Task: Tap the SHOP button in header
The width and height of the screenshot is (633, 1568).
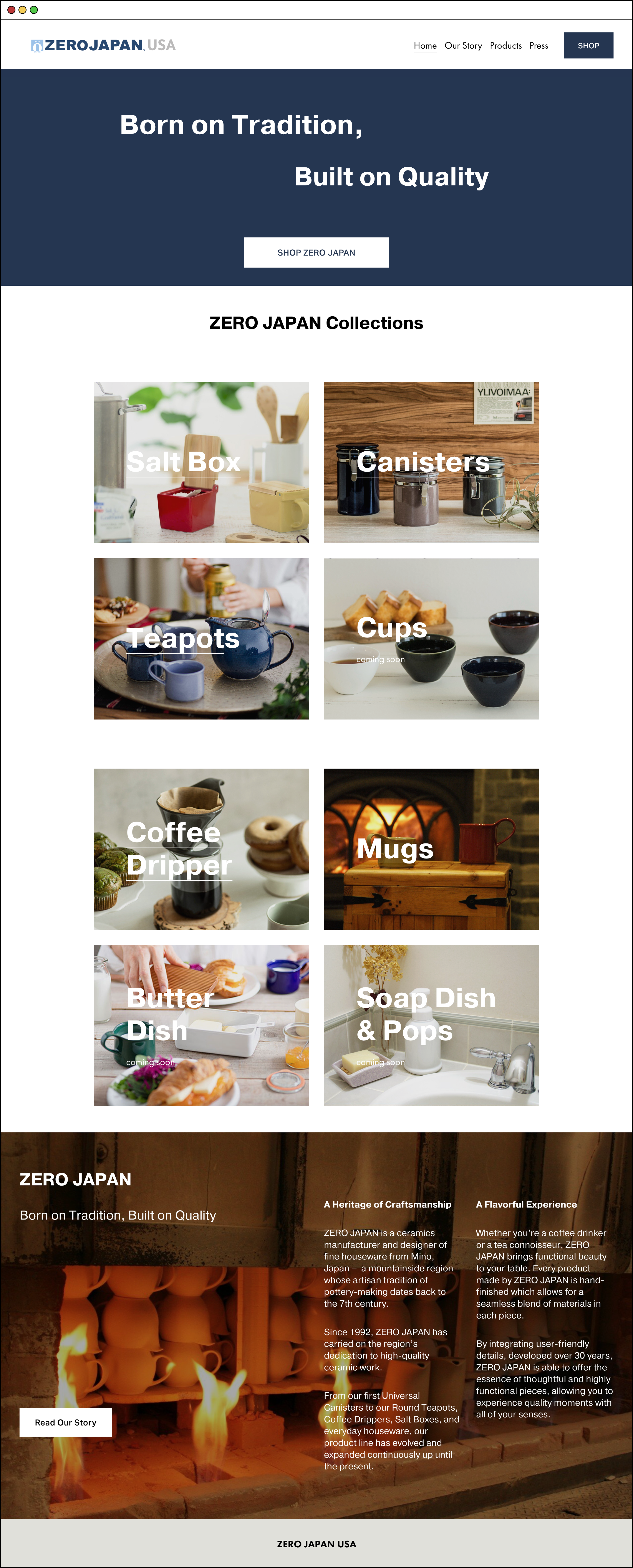Action: point(588,46)
